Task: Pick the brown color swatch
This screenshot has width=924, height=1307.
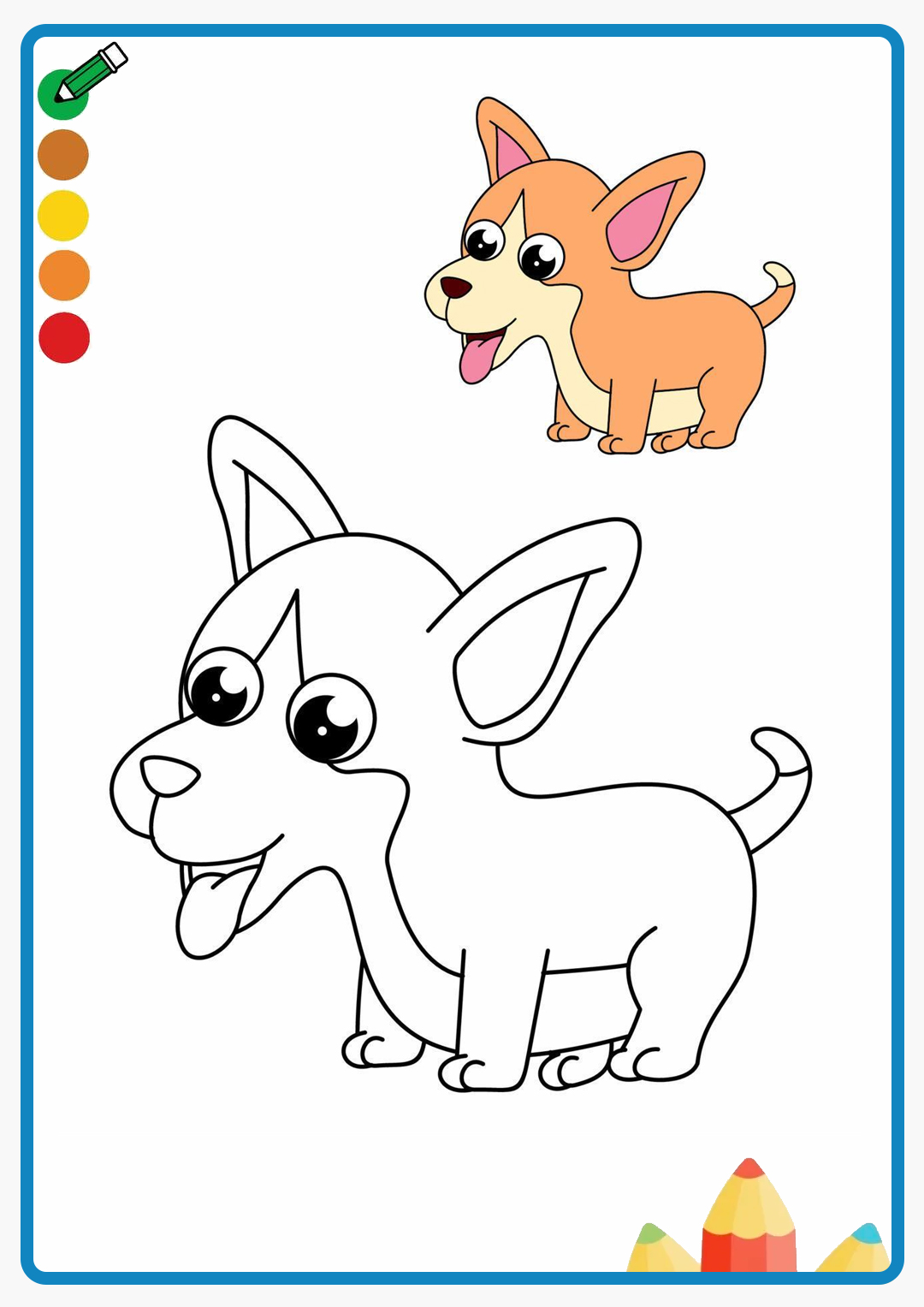Action: [x=63, y=155]
